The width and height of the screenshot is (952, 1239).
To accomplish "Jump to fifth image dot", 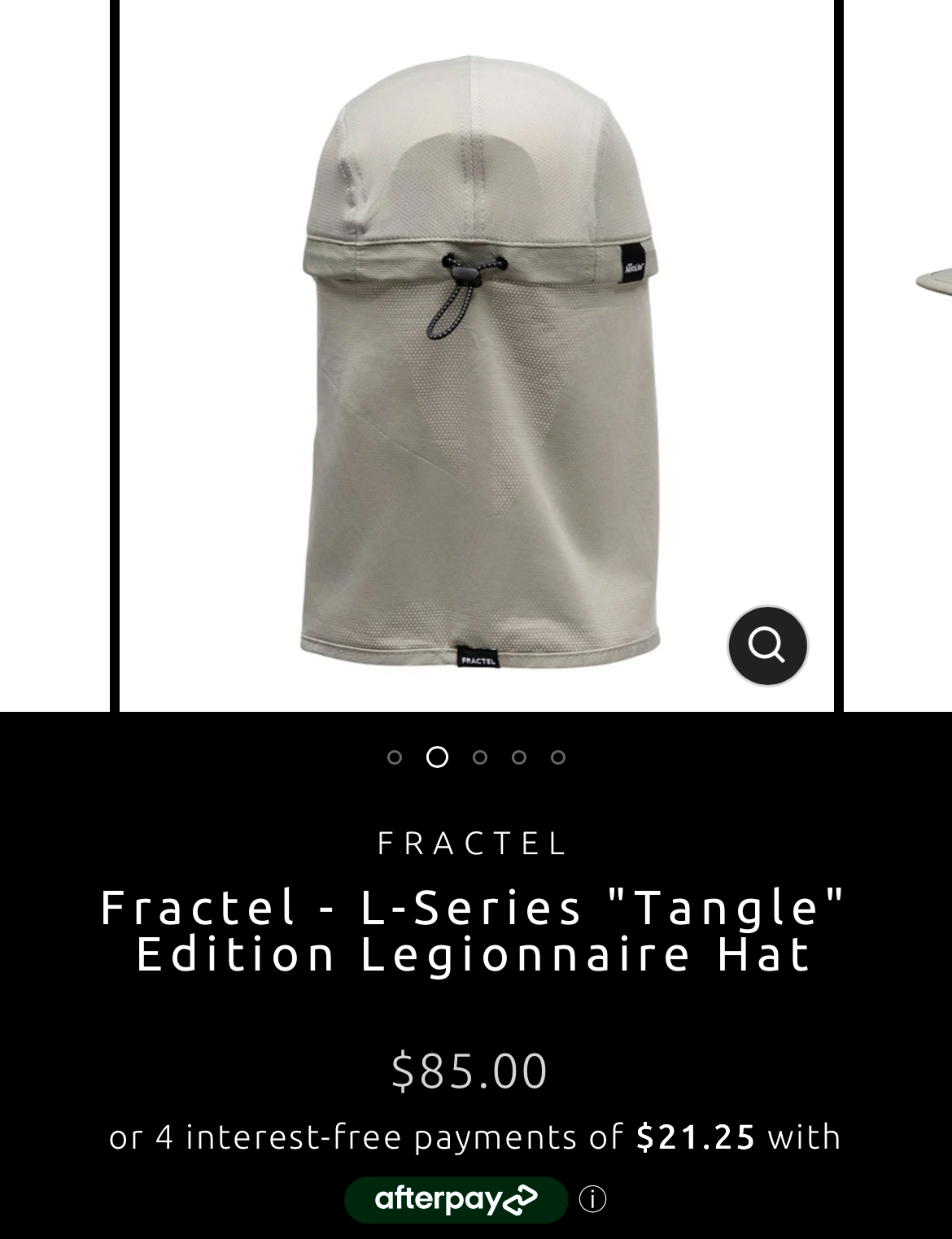I will [558, 757].
